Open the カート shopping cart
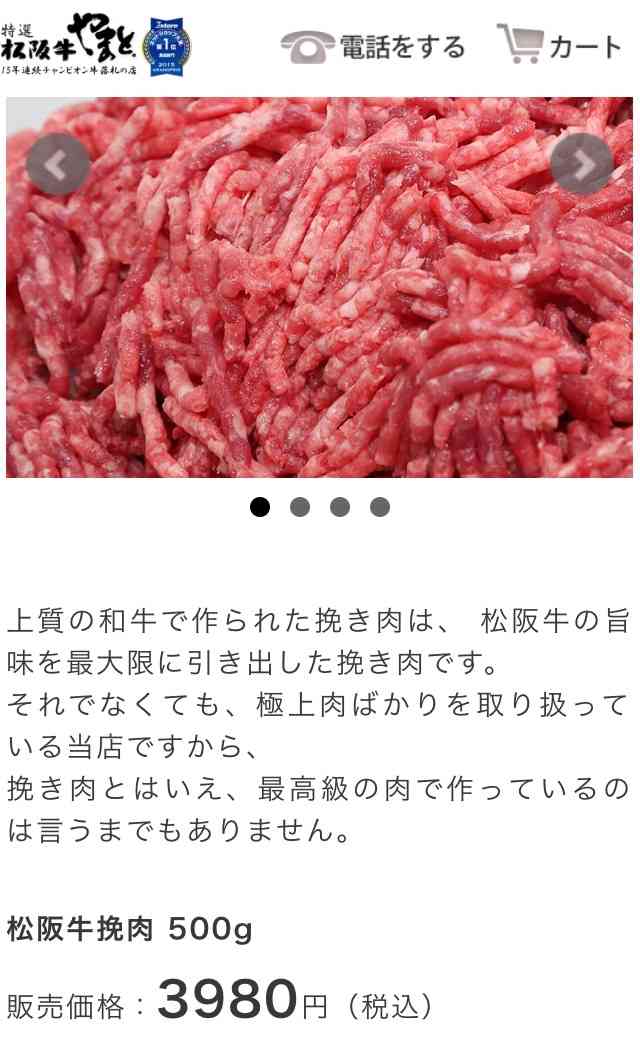This screenshot has width=640, height=1041. [559, 45]
